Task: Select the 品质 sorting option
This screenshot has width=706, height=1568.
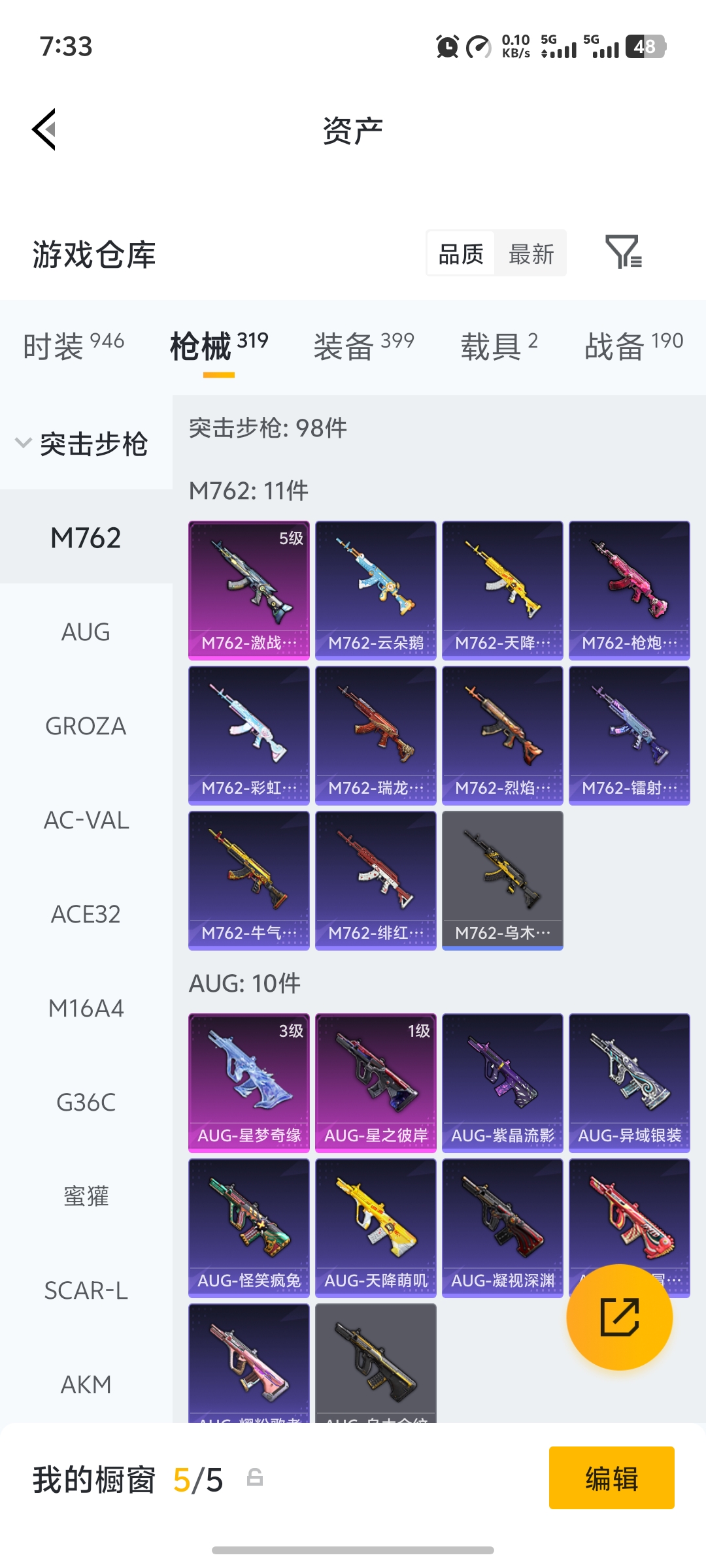Action: coord(461,253)
